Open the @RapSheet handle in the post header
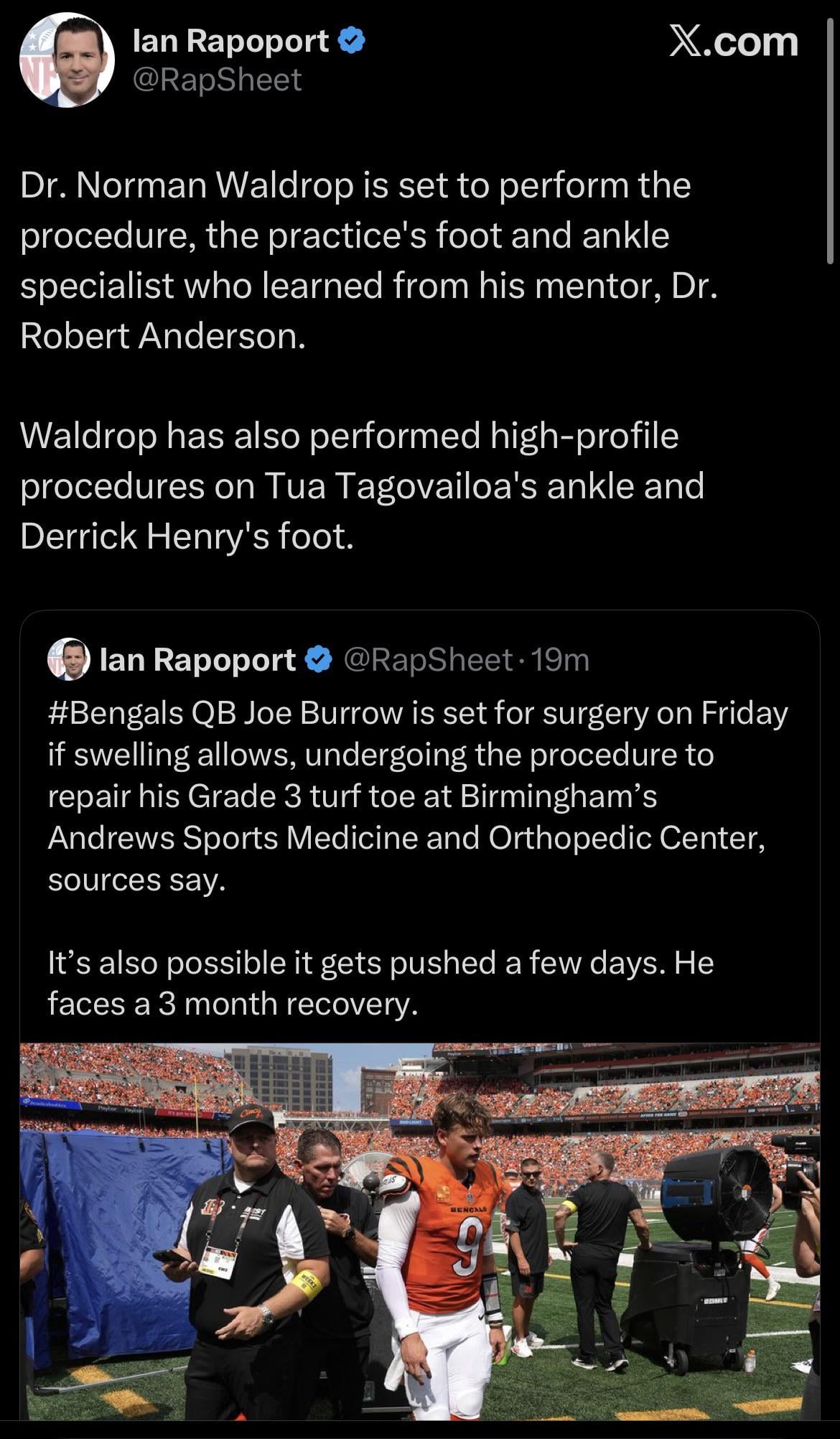 pyautogui.click(x=217, y=79)
